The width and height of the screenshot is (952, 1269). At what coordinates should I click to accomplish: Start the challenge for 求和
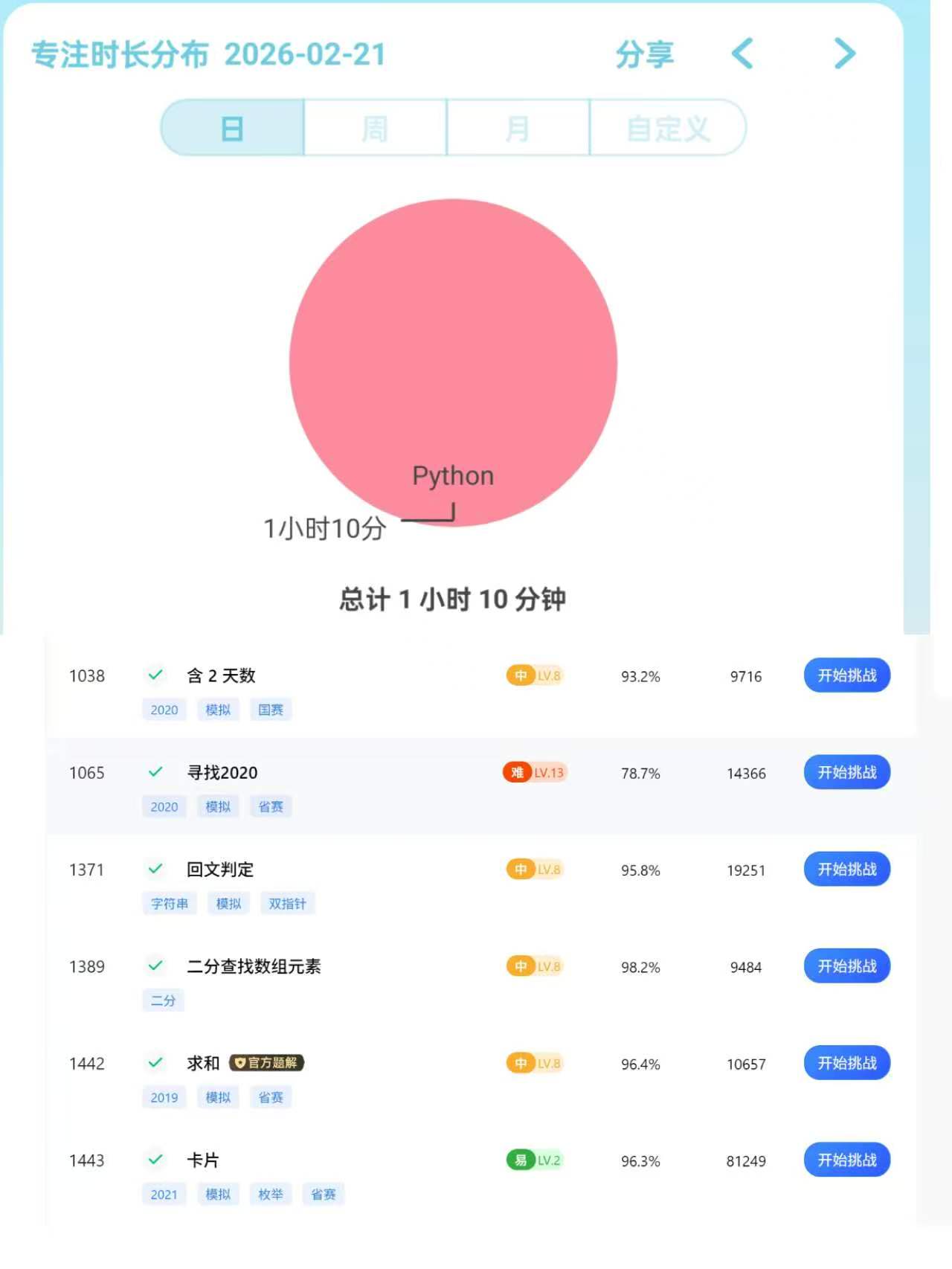tap(847, 1063)
